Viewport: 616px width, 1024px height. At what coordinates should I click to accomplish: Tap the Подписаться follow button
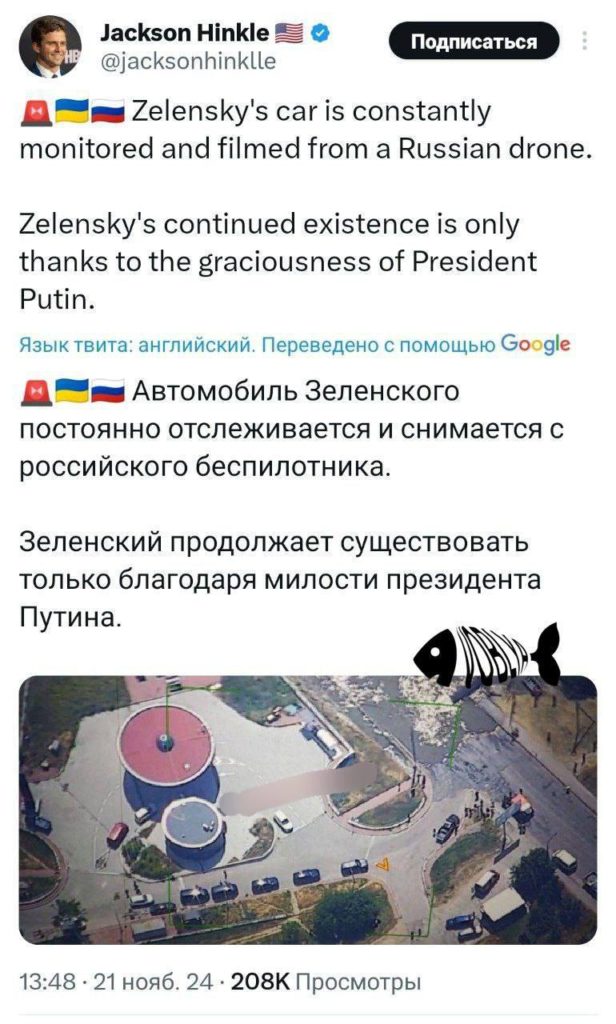475,41
